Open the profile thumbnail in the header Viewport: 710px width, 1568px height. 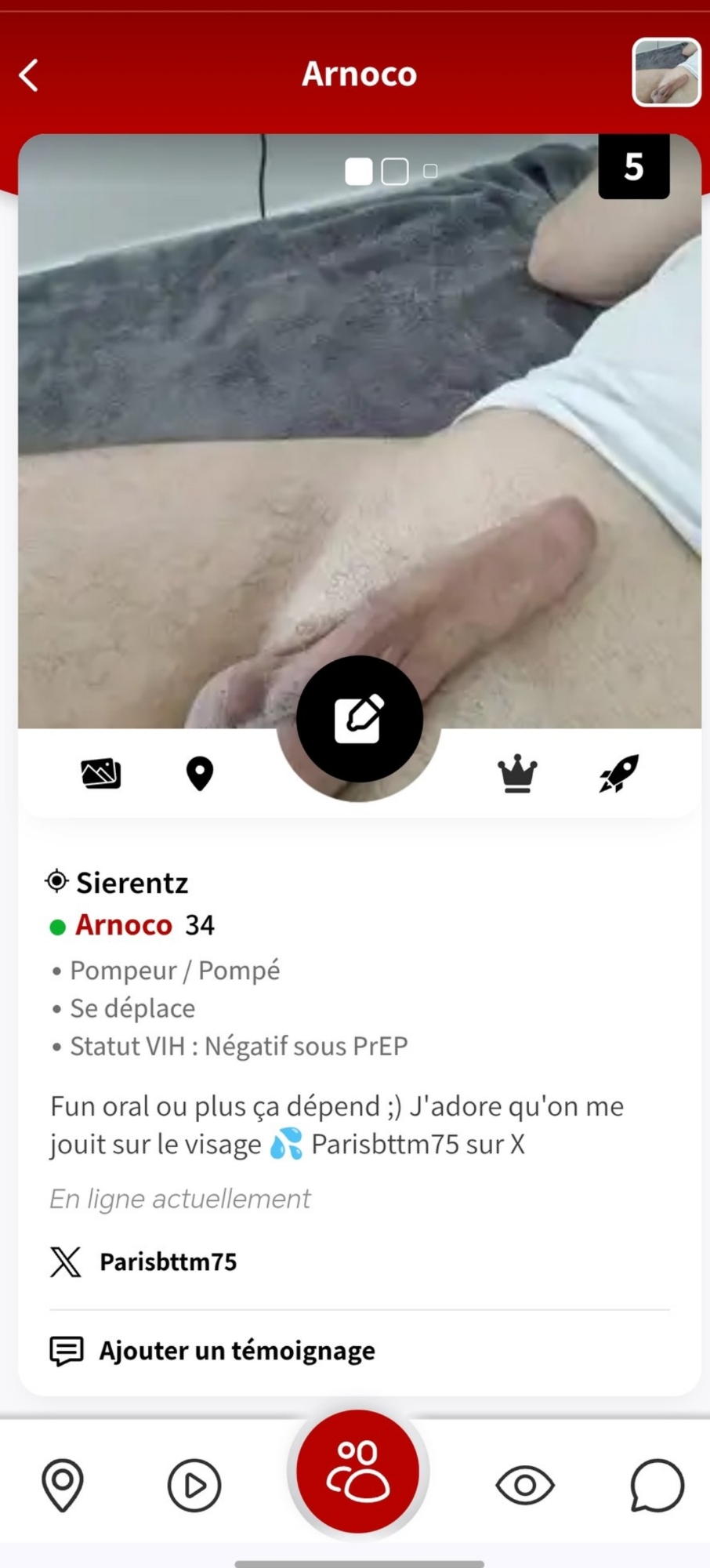coord(666,72)
